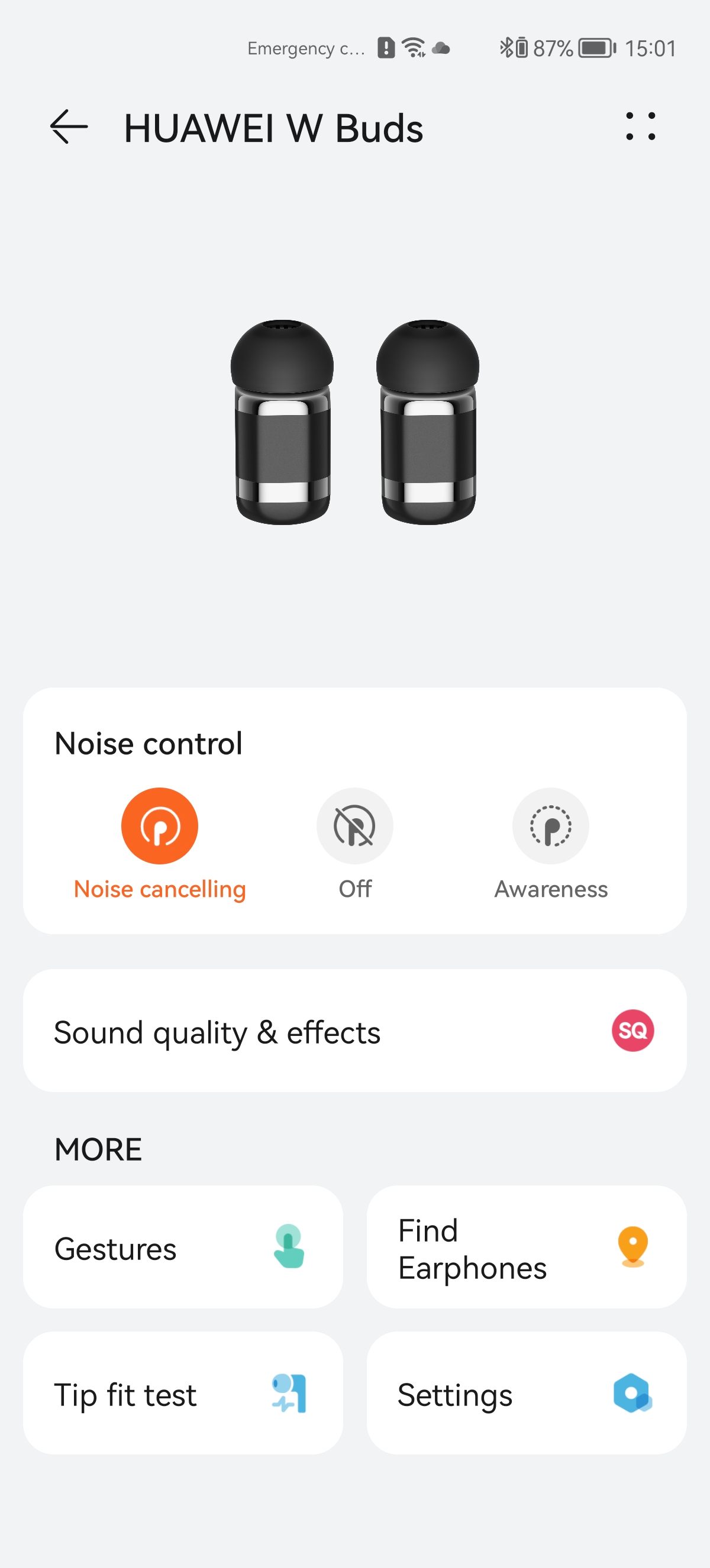Go back from HUAWEI W Buds page

tap(69, 127)
